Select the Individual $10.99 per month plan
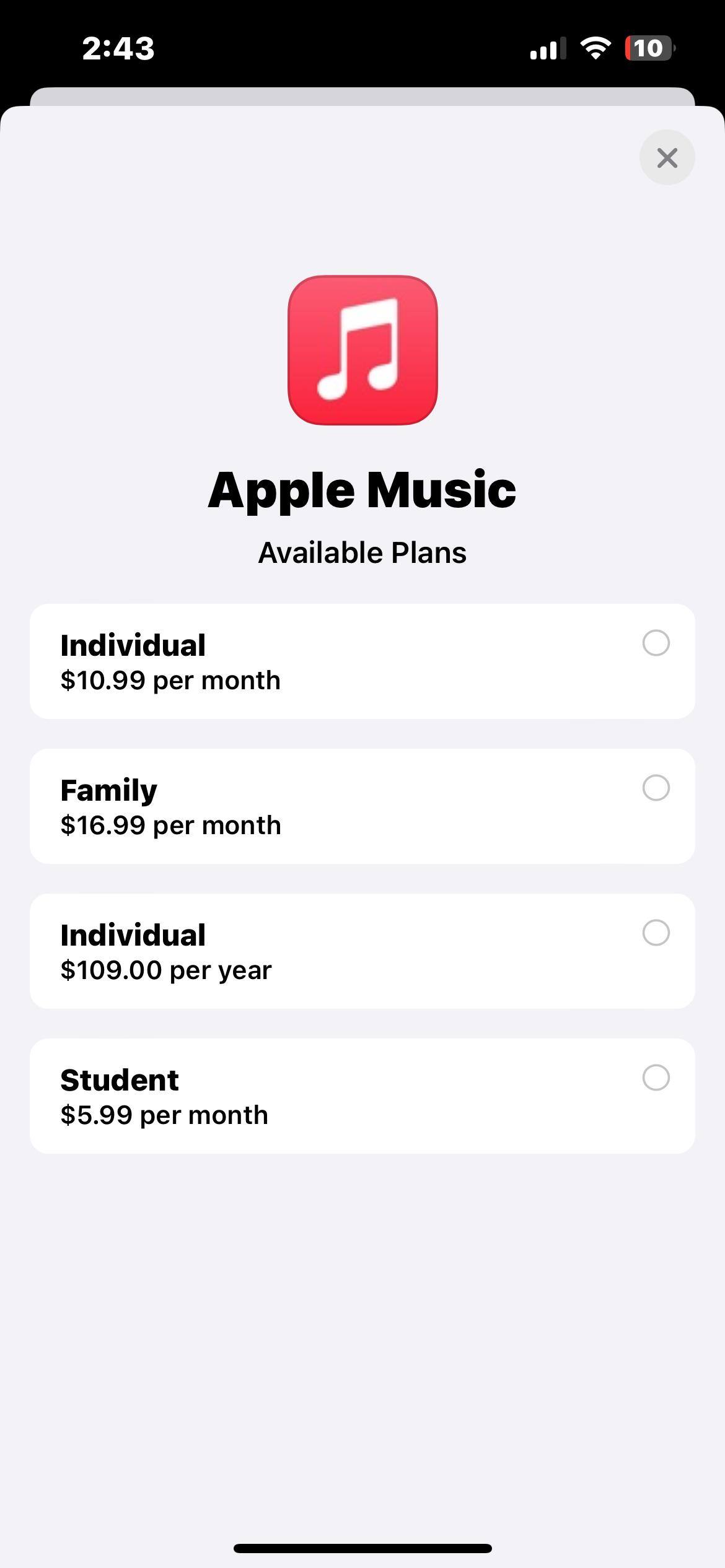 tap(656, 643)
